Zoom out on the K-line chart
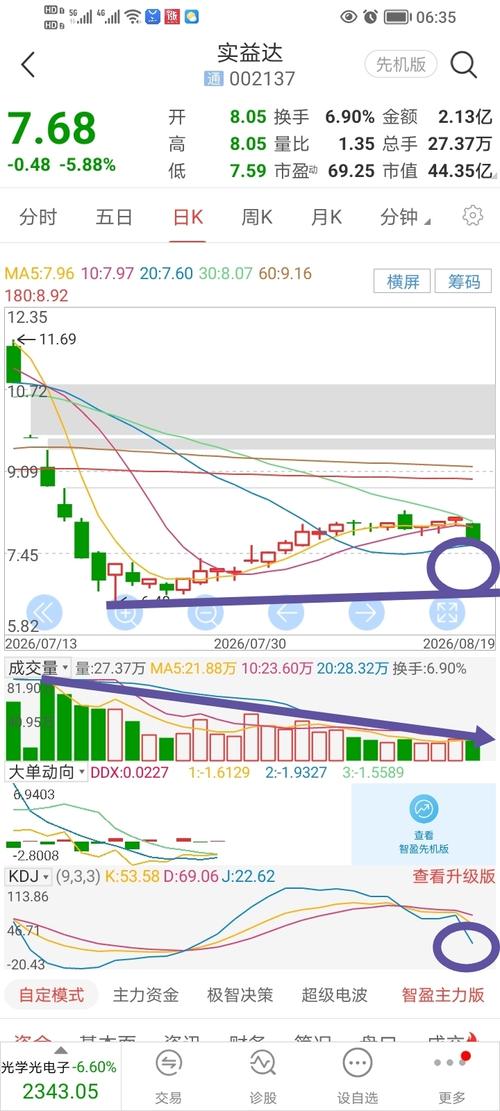Image resolution: width=500 pixels, height=1111 pixels. [205, 614]
